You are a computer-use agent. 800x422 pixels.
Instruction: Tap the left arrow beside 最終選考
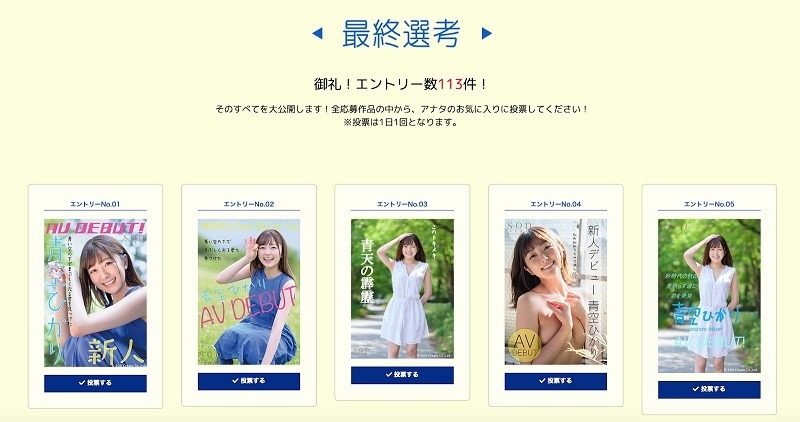coord(317,34)
